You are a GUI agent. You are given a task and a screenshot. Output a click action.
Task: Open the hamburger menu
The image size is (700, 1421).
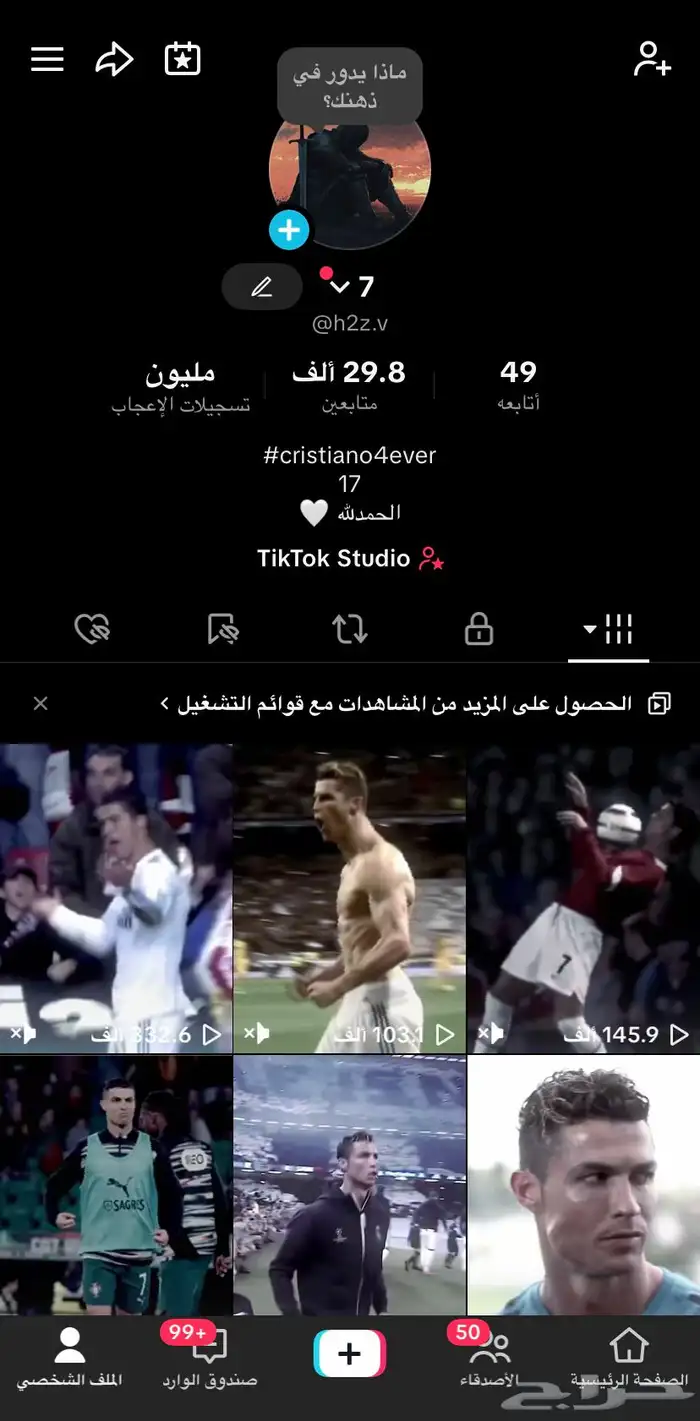[x=47, y=59]
